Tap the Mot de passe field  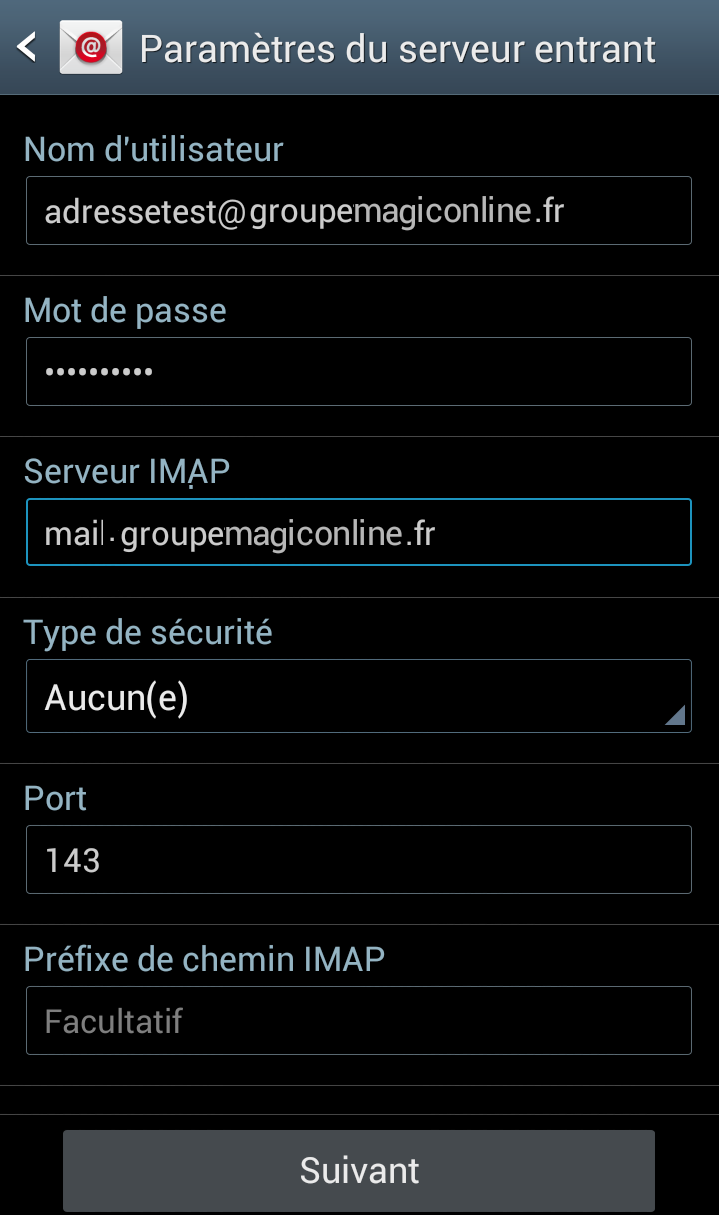[359, 372]
